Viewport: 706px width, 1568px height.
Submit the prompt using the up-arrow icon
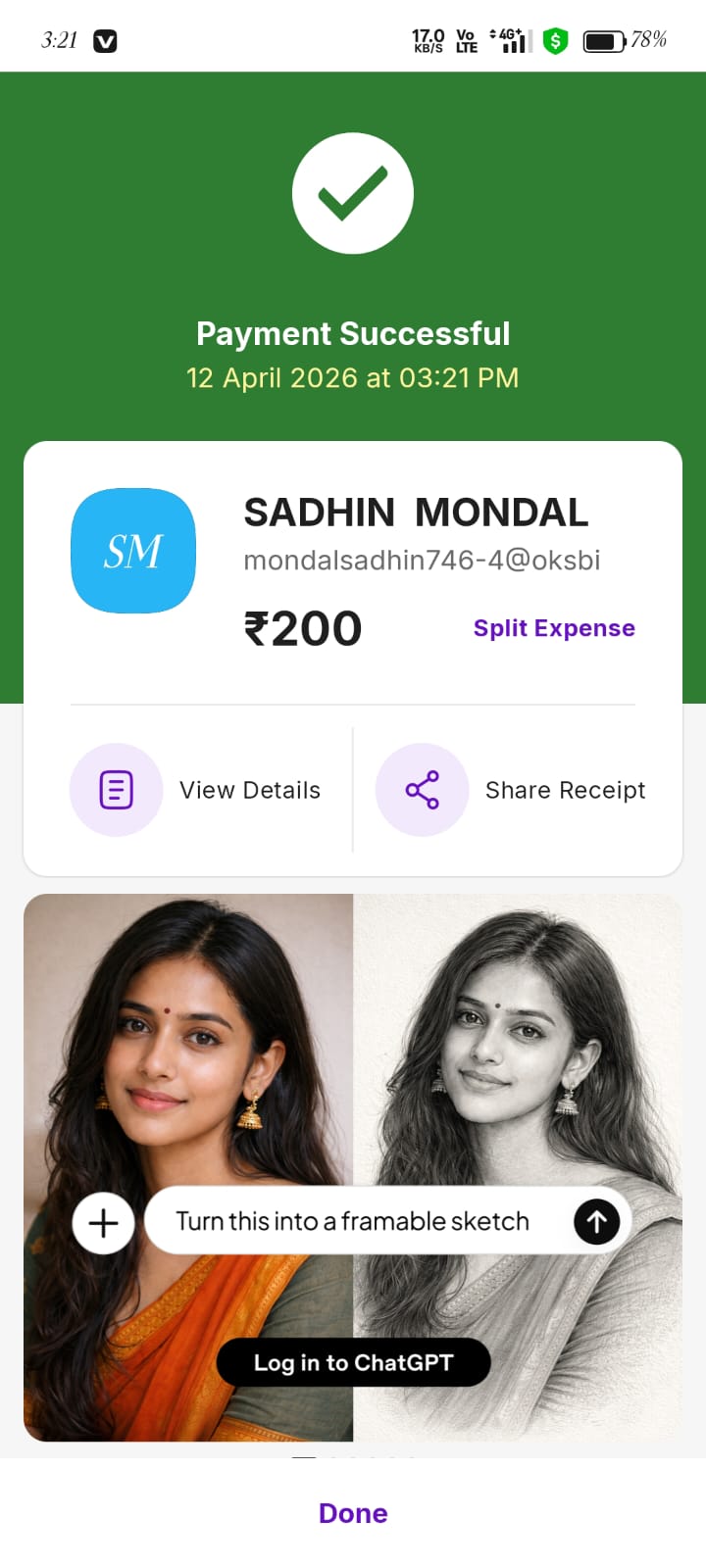click(x=596, y=1221)
